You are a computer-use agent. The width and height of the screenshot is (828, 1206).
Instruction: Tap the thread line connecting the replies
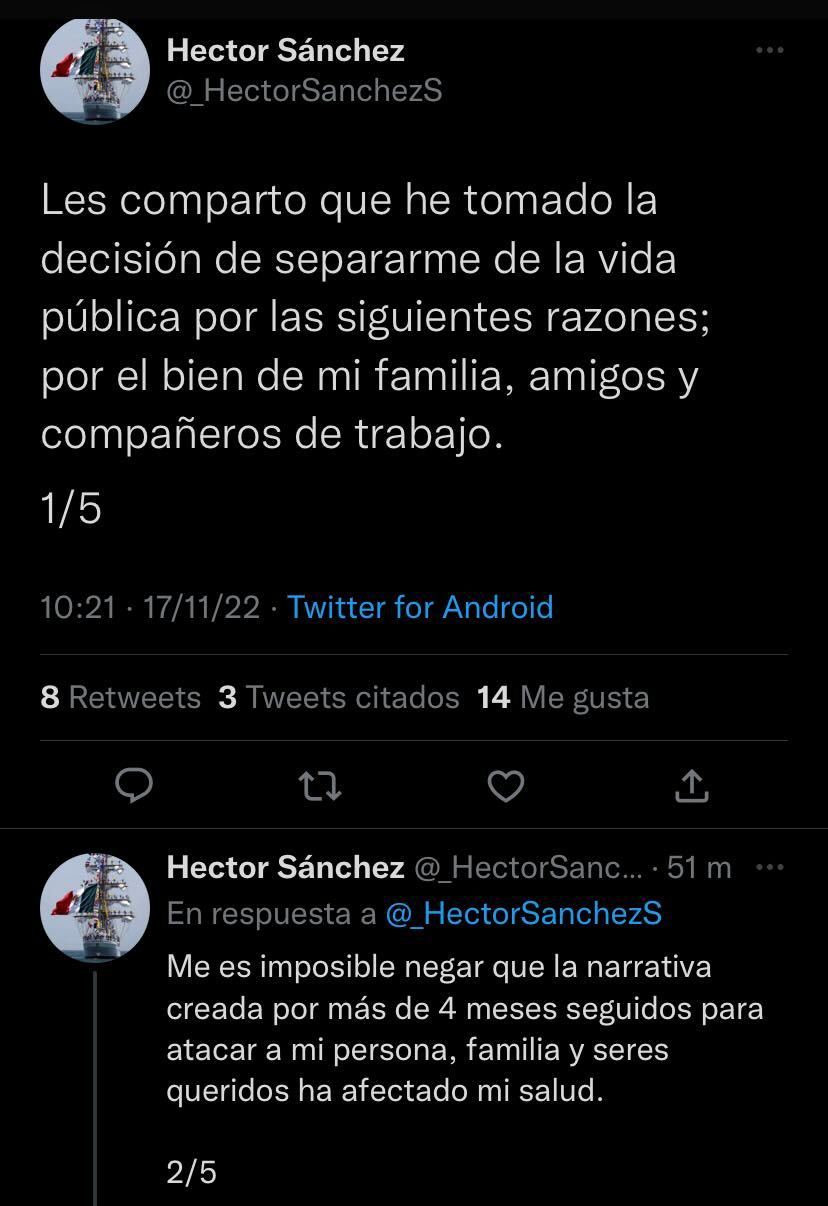pyautogui.click(x=95, y=1080)
